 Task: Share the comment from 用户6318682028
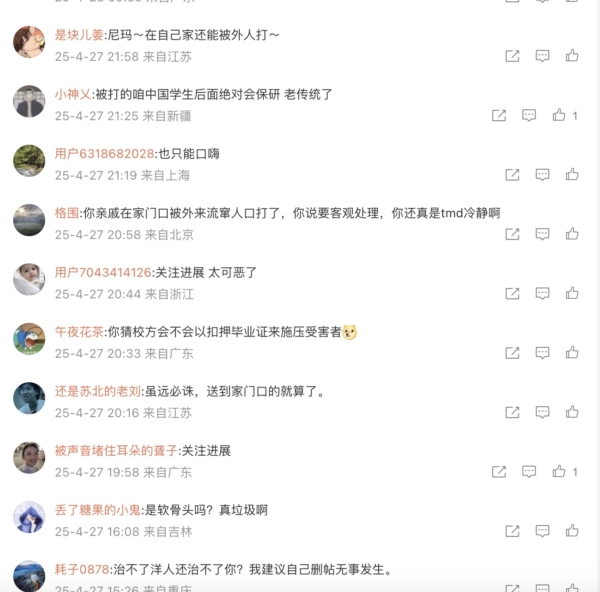512,175
